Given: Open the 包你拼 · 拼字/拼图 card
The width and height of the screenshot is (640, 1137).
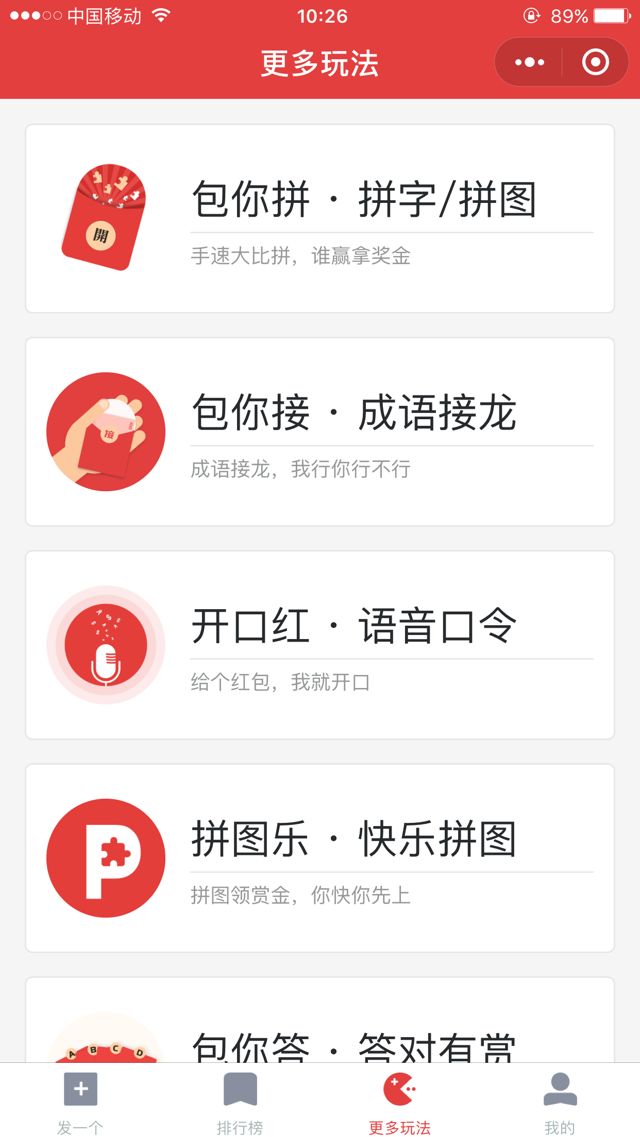Looking at the screenshot, I should point(320,218).
